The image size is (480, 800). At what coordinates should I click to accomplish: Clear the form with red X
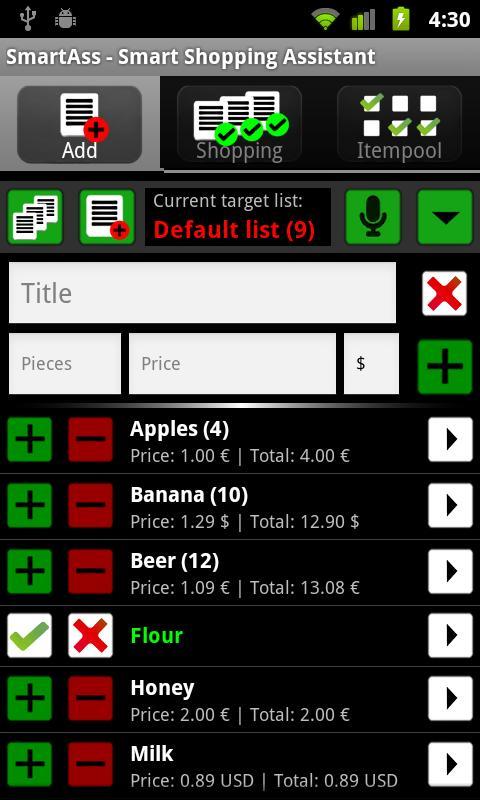pos(444,293)
